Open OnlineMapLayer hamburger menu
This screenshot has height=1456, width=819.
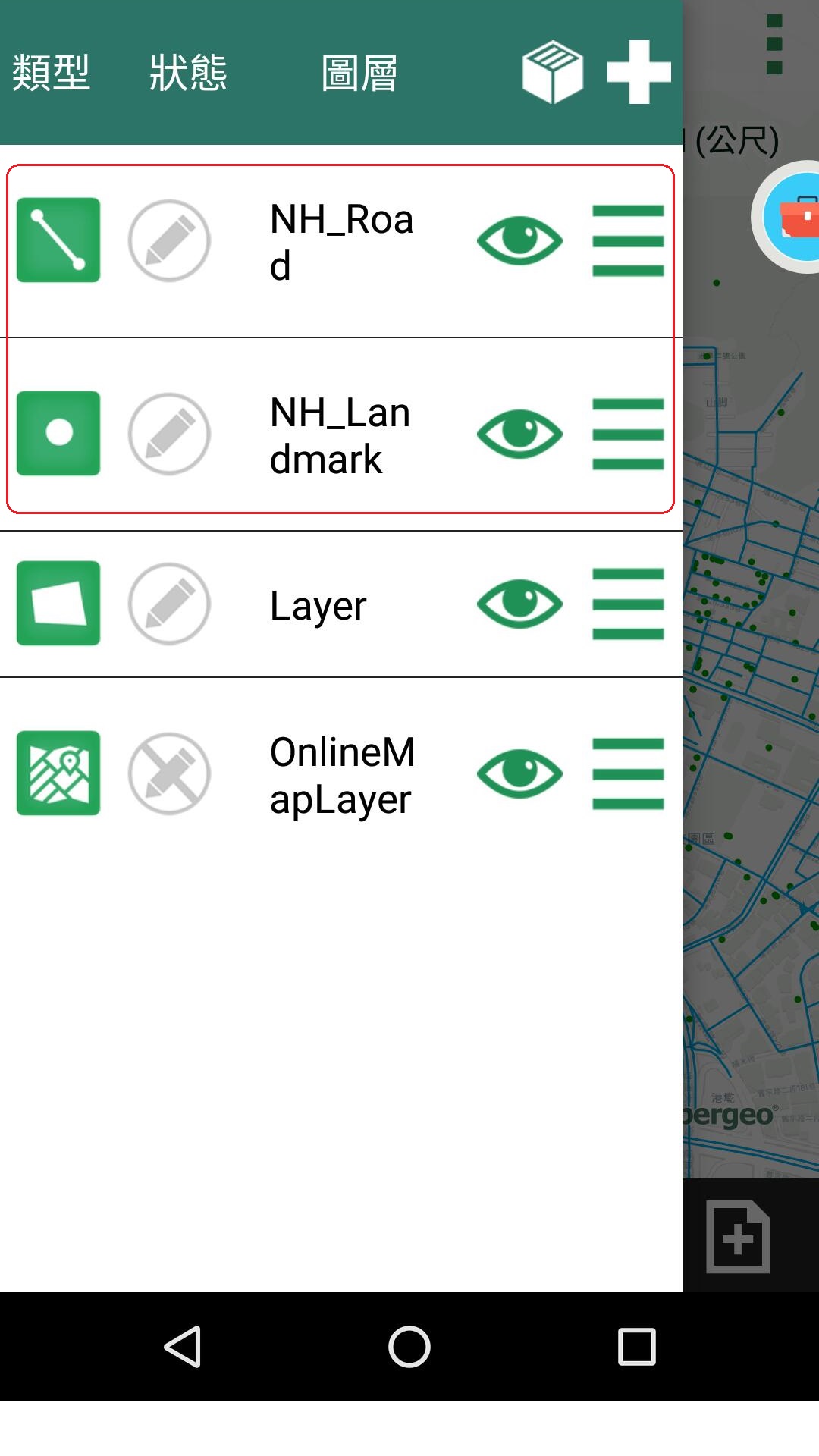point(628,773)
